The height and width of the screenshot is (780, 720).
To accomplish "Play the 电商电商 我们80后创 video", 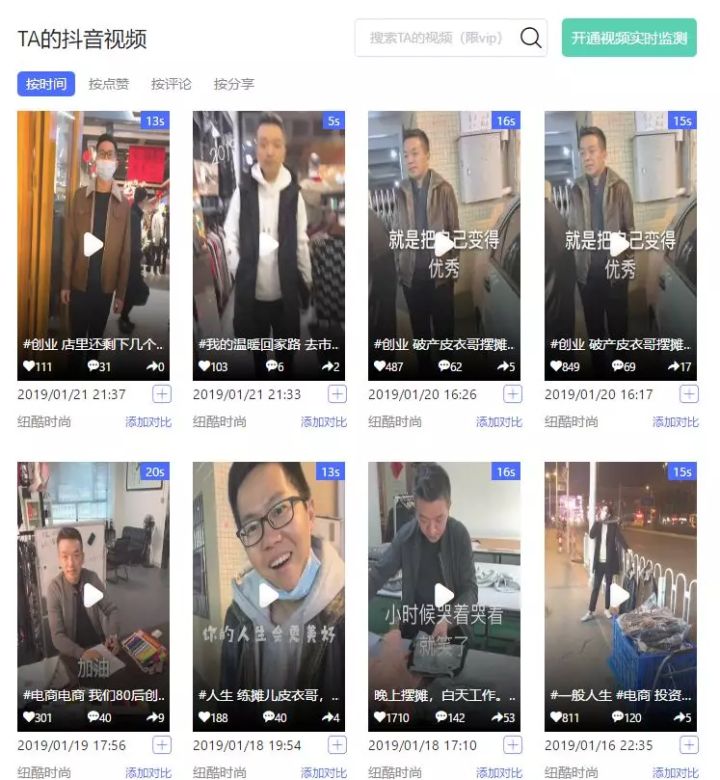I will coord(93,596).
